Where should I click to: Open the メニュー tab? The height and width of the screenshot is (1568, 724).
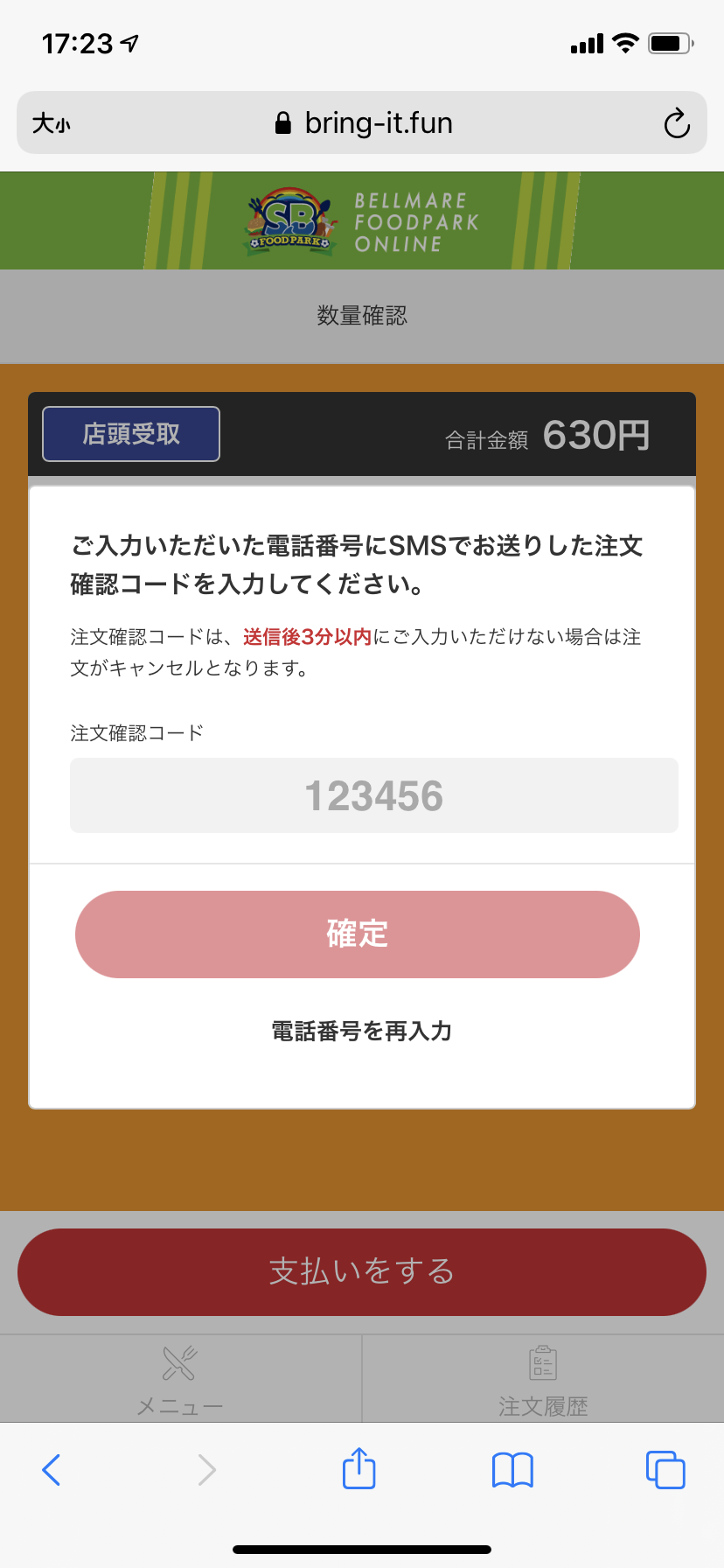(x=180, y=1380)
